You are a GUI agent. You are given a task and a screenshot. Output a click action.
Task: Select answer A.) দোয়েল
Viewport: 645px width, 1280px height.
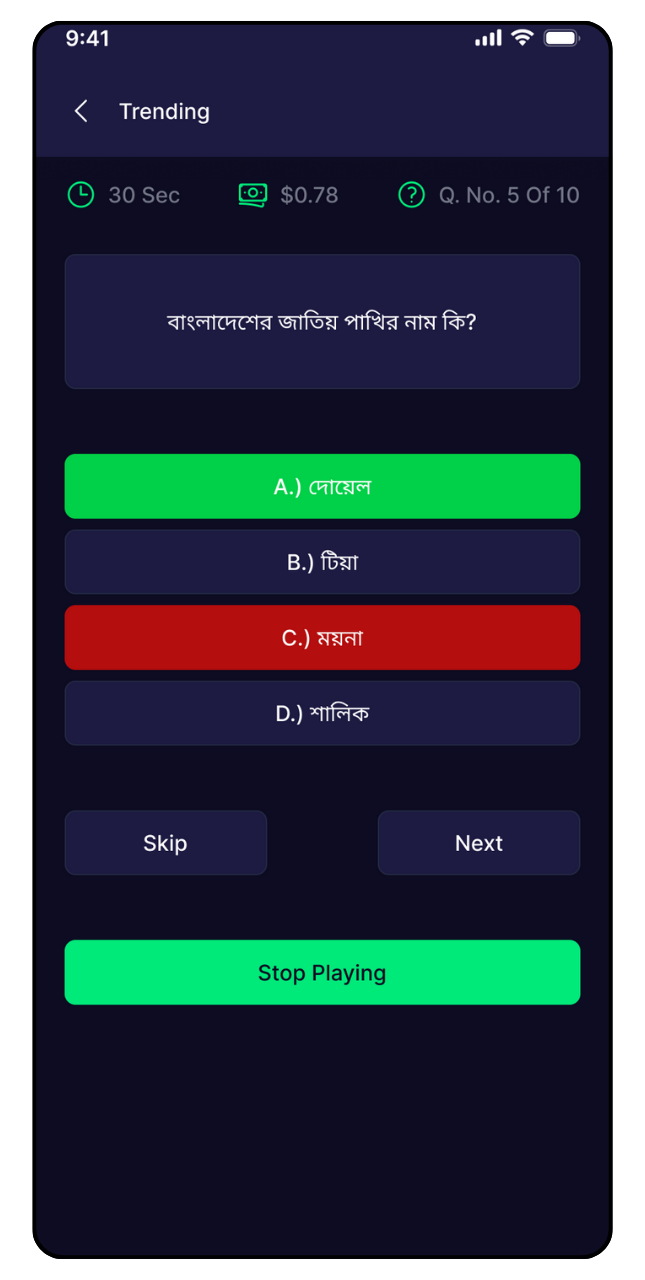[322, 487]
